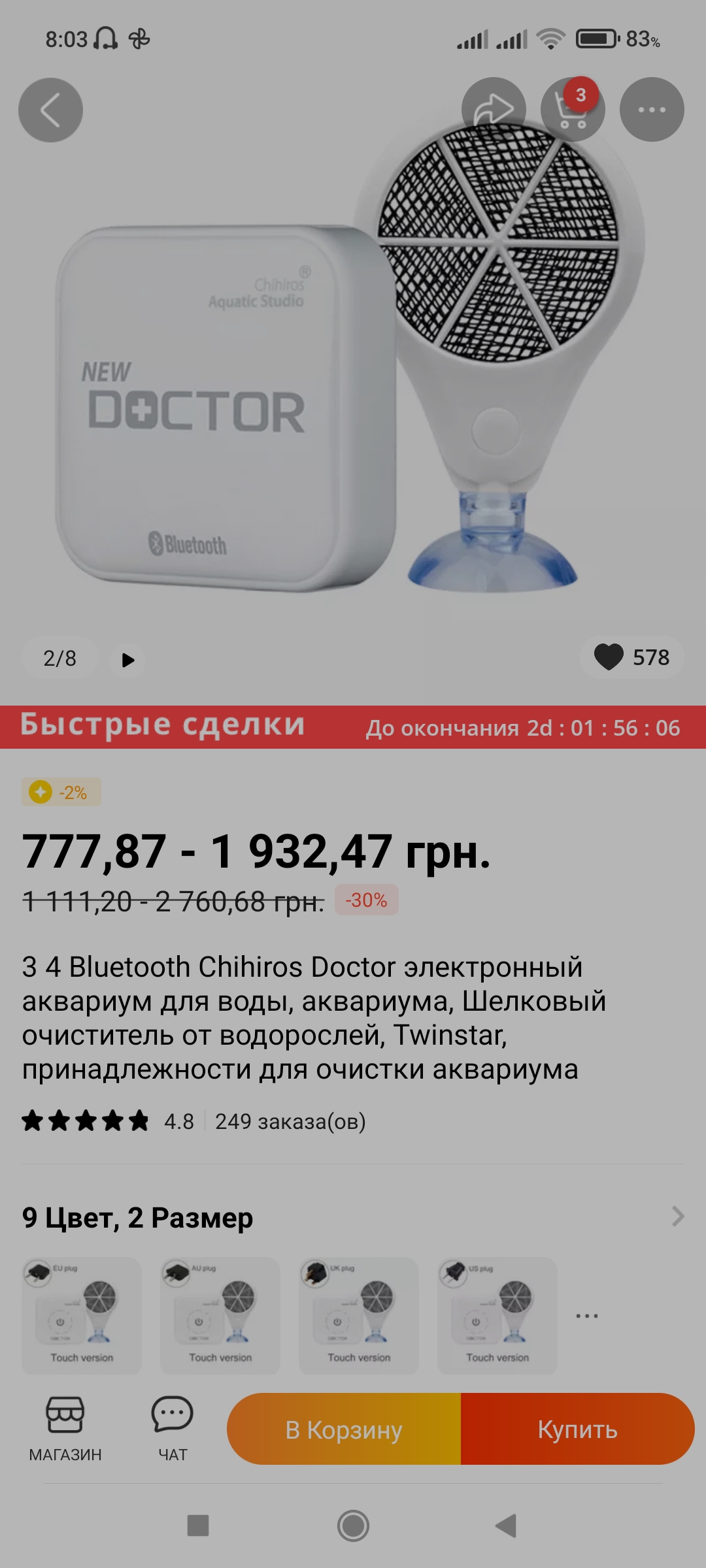Choose the AU plug Touch version

click(220, 1315)
